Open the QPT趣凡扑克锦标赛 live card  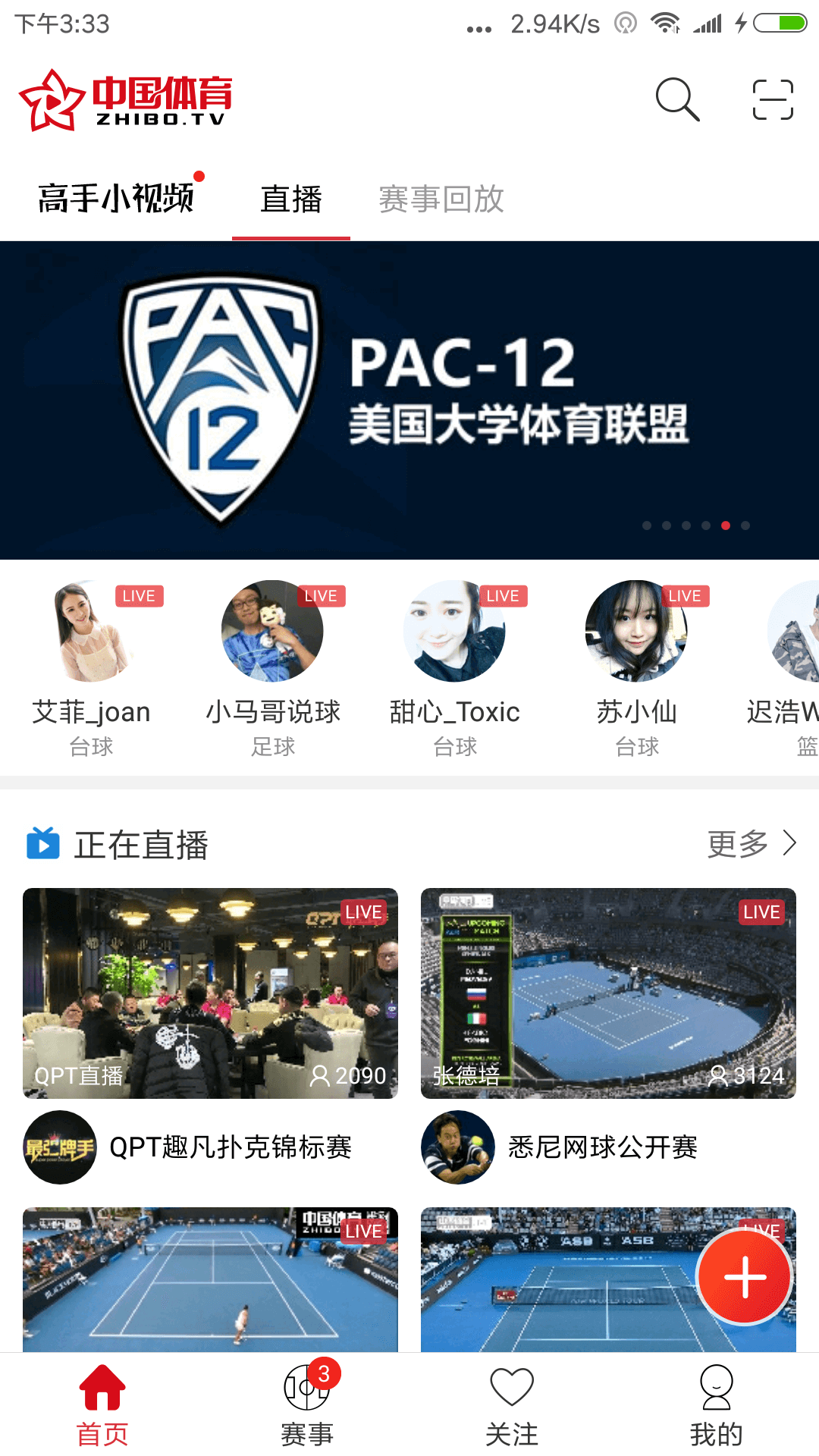210,993
